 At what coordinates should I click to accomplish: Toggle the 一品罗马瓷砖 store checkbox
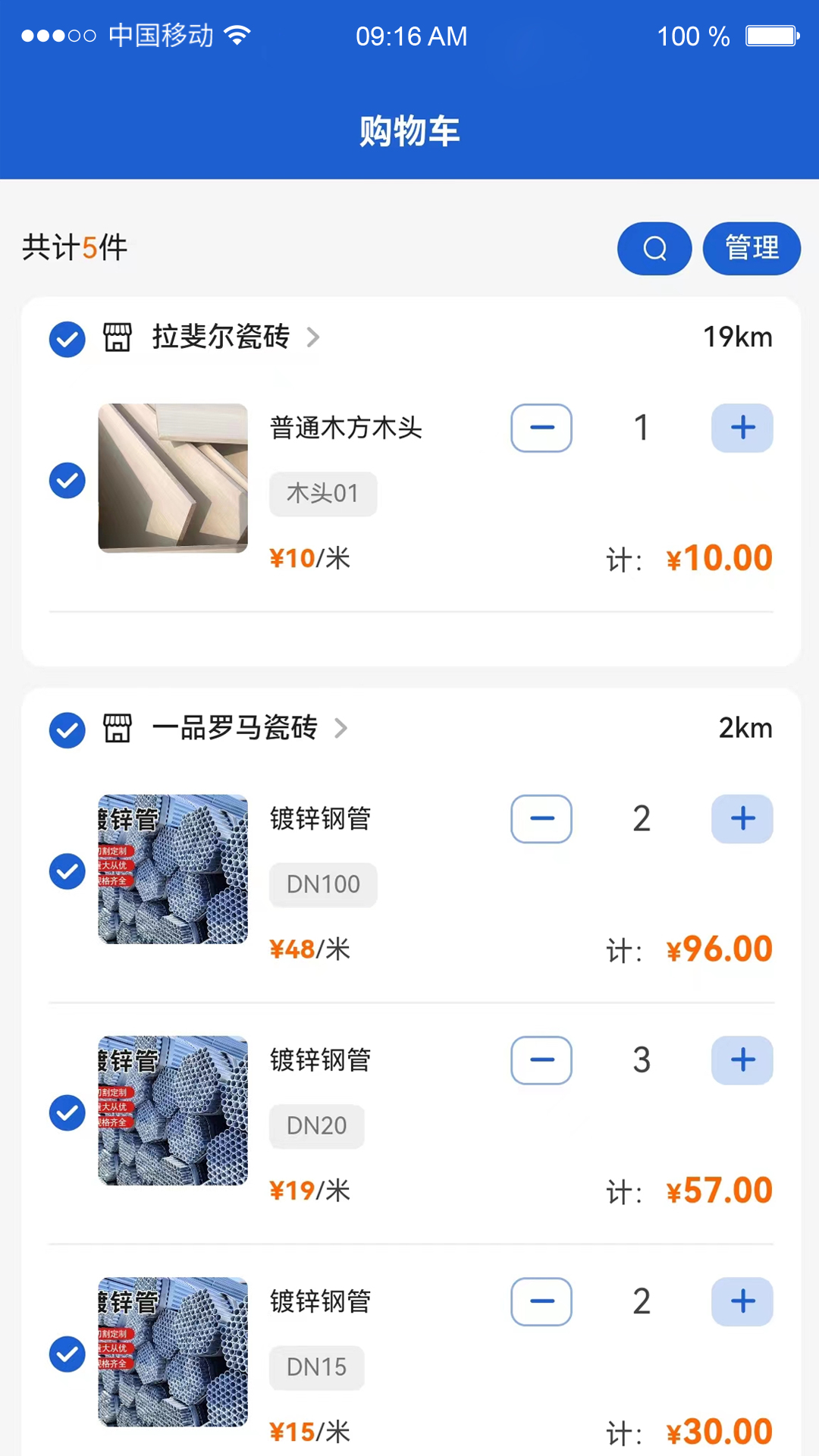[67, 730]
